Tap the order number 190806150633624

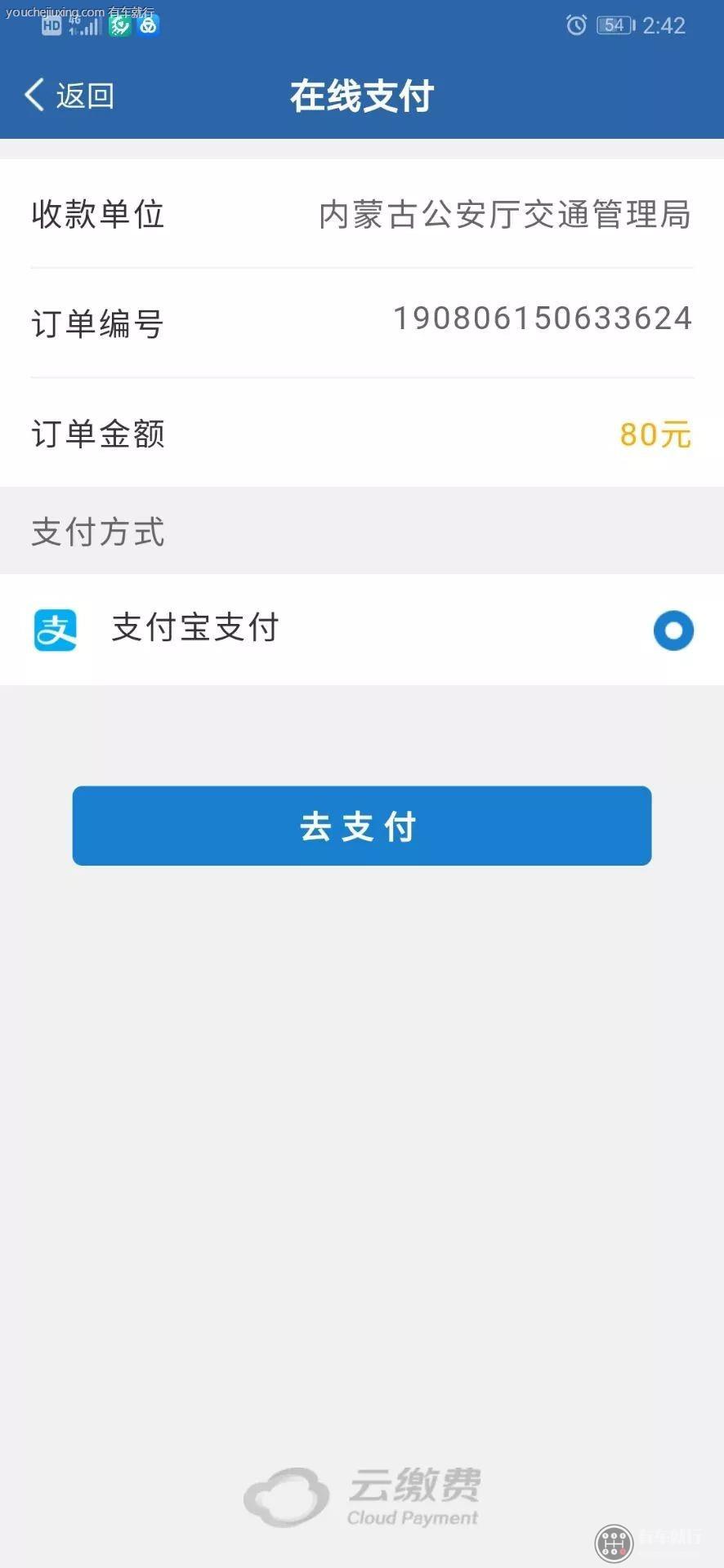[x=542, y=320]
